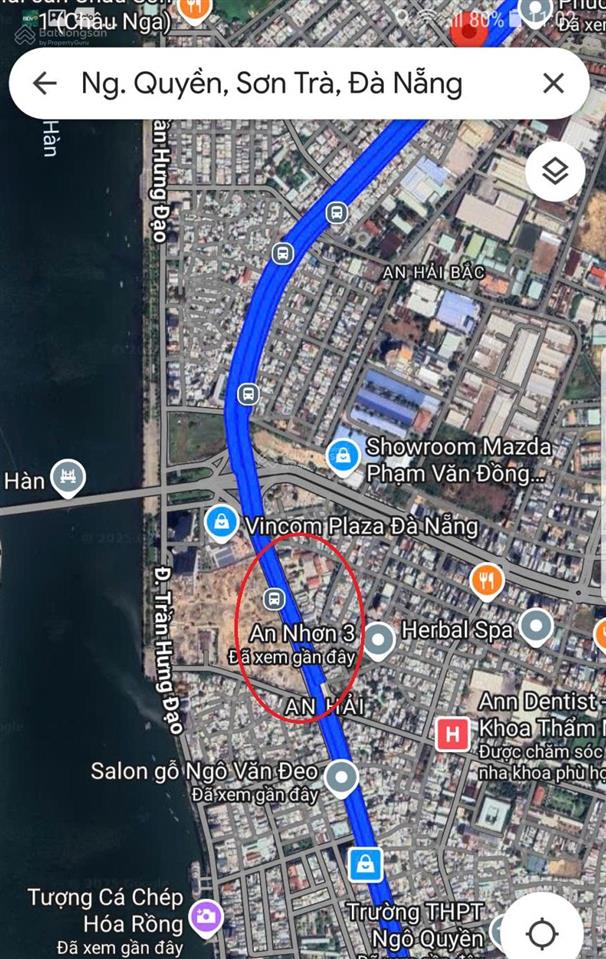Go back using the search bar arrow

[x=45, y=84]
